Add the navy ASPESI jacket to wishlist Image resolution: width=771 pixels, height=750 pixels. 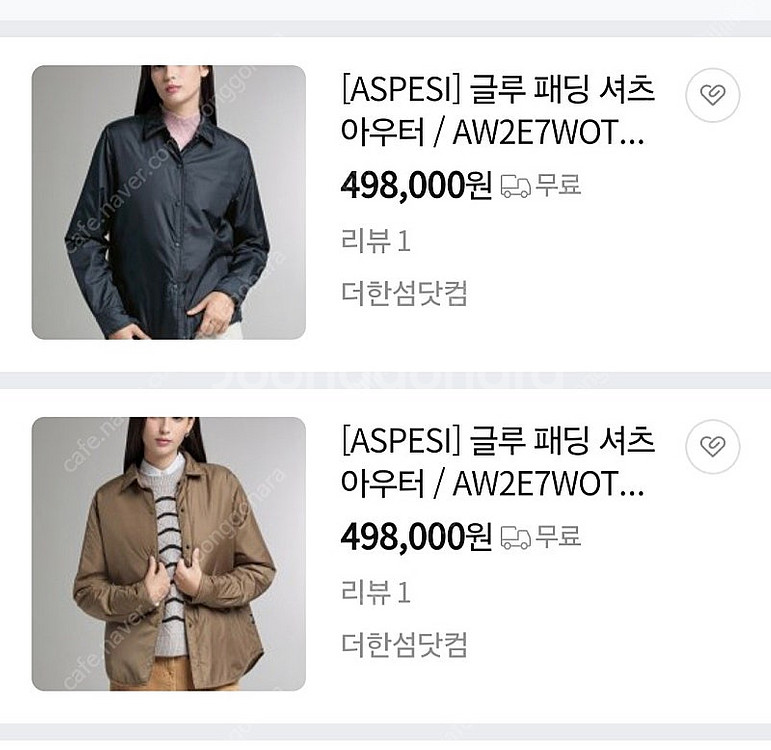[712, 96]
